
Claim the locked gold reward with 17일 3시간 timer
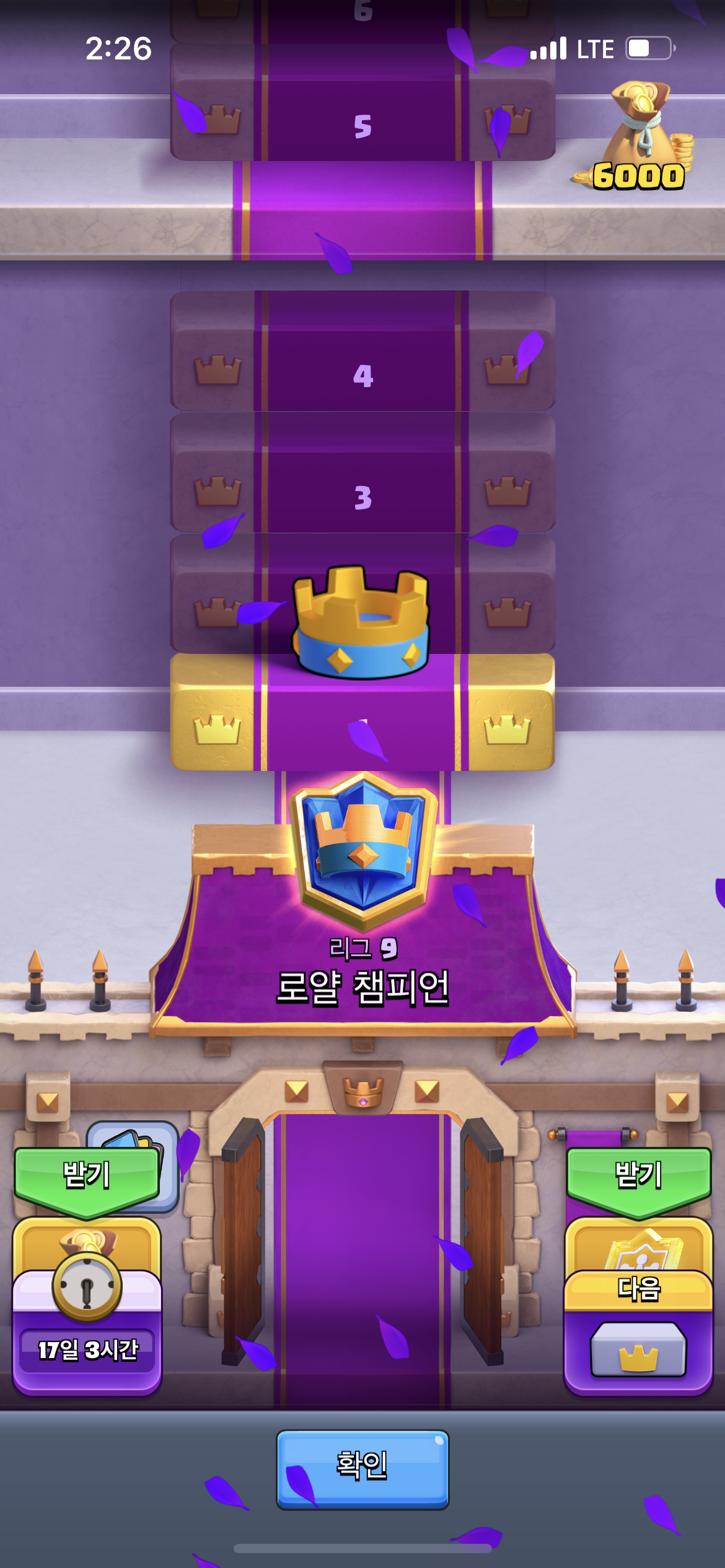click(x=87, y=1176)
